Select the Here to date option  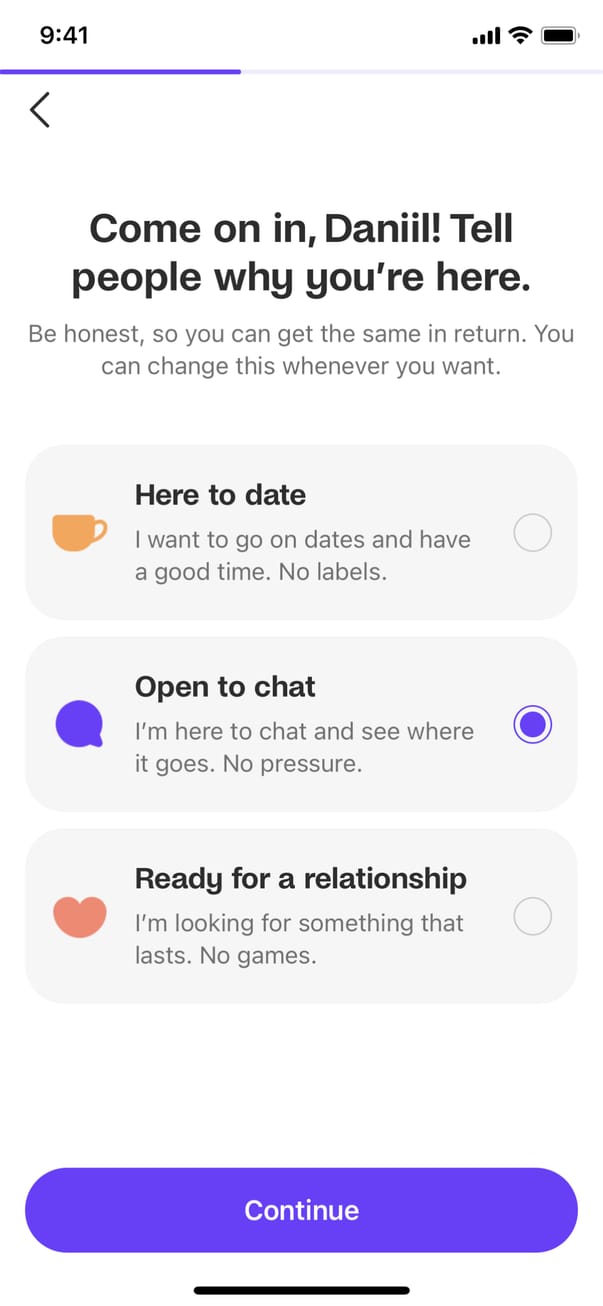301,533
